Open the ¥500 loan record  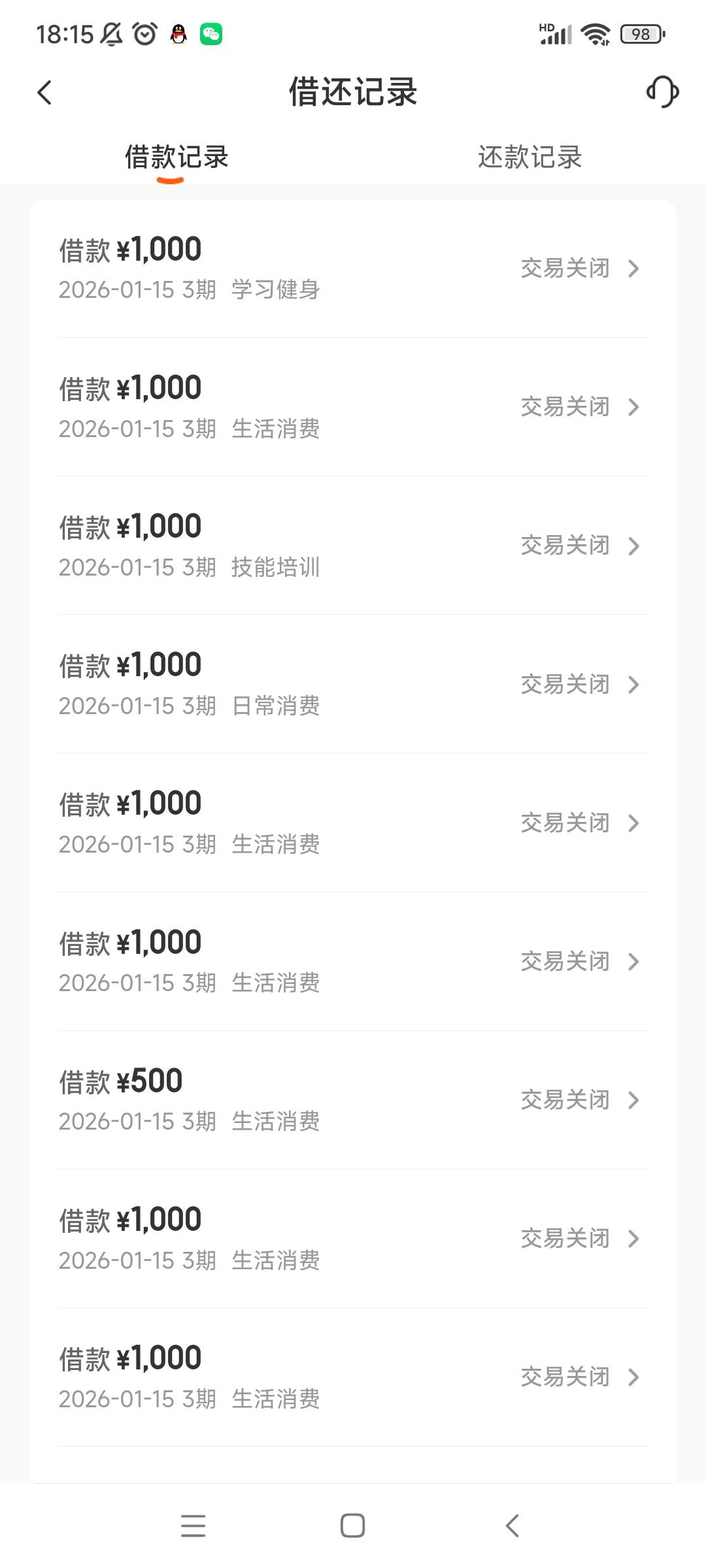[x=353, y=1100]
